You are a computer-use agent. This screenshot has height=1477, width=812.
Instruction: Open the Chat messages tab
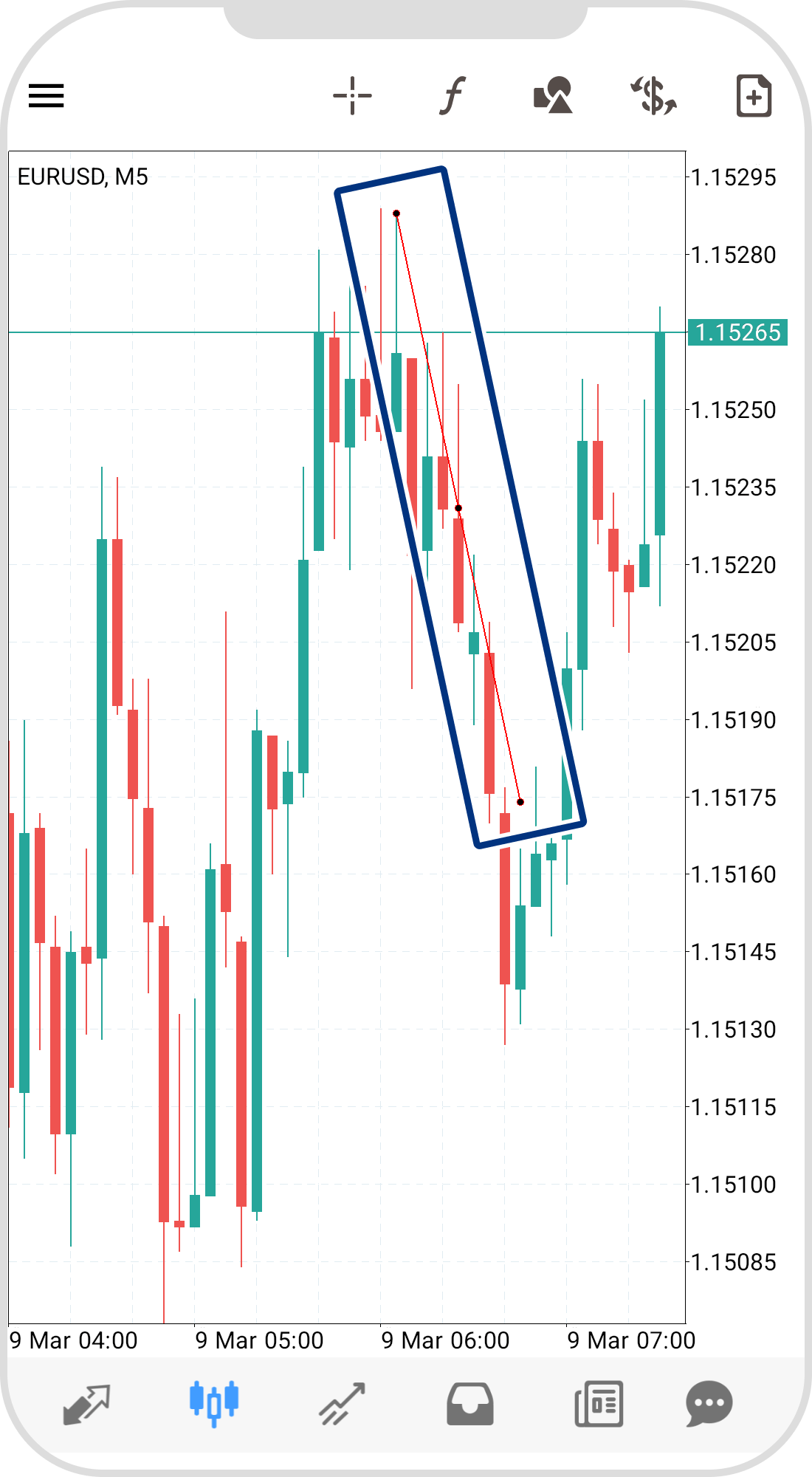709,1403
